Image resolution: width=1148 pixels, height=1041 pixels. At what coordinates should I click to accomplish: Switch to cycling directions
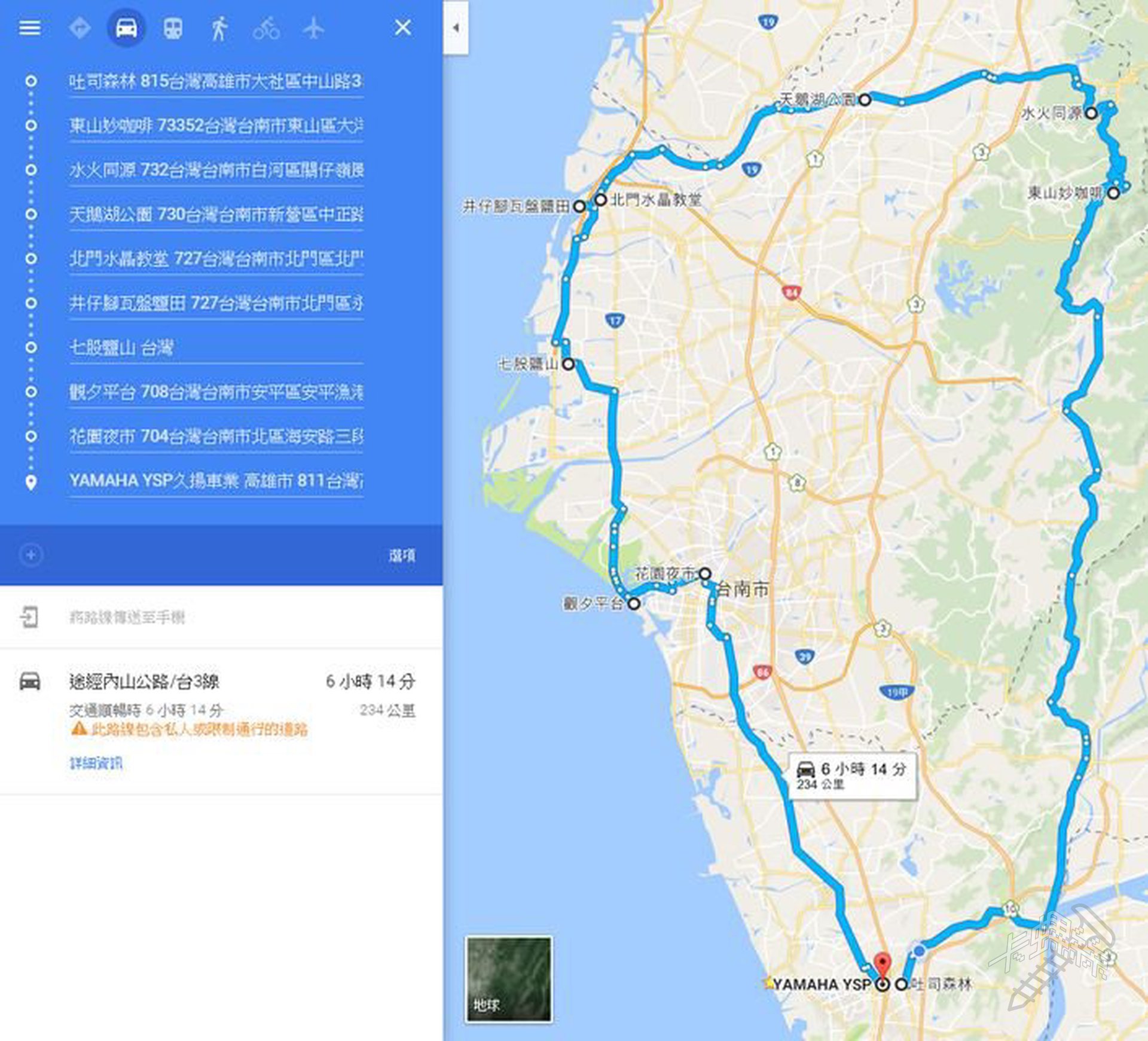coord(266,28)
